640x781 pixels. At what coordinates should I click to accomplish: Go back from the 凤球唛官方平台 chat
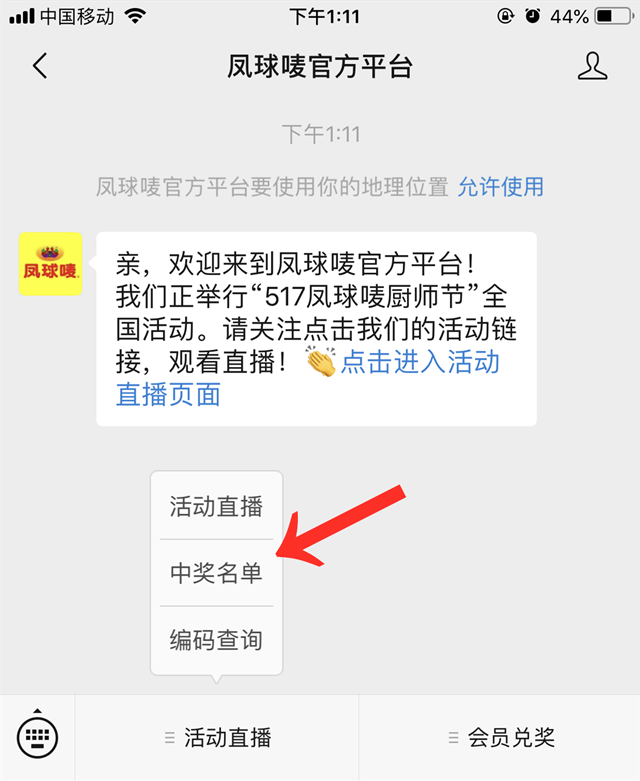coord(40,67)
